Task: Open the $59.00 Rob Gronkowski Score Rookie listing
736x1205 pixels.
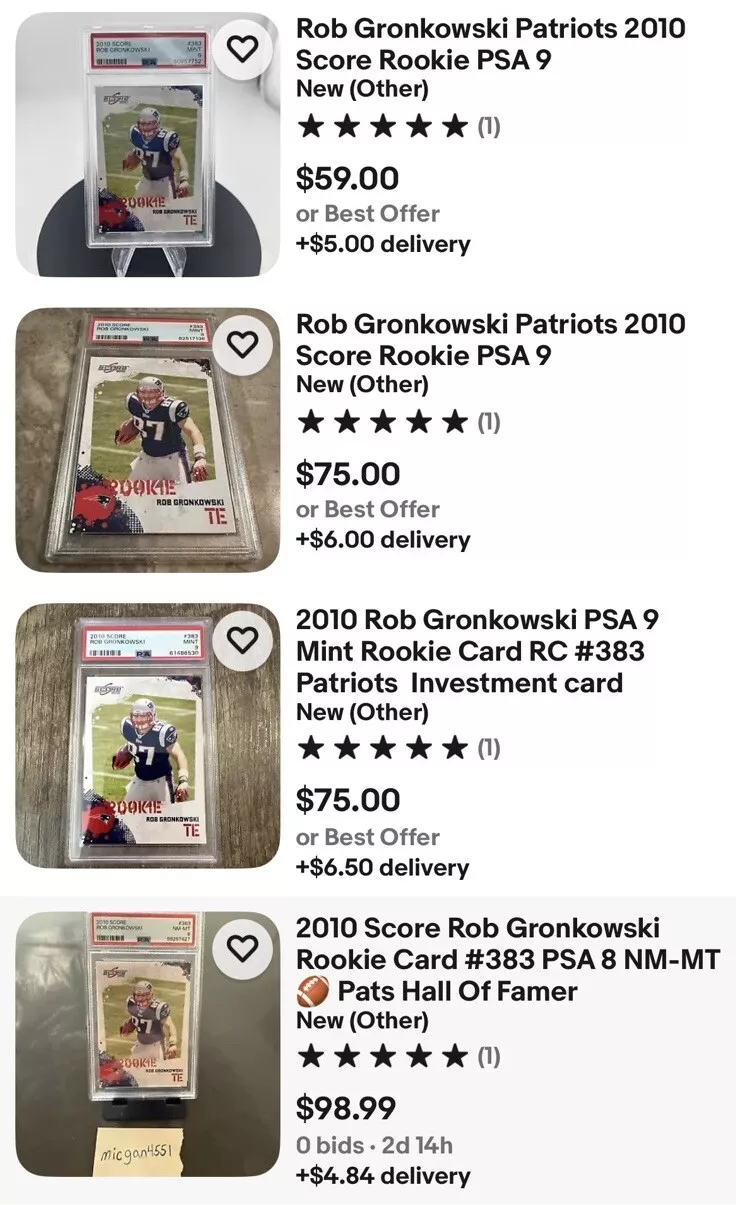Action: pos(490,43)
